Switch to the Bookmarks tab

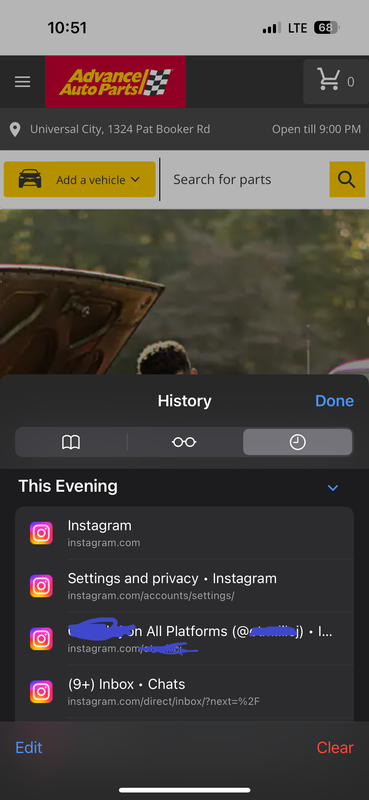(x=71, y=442)
